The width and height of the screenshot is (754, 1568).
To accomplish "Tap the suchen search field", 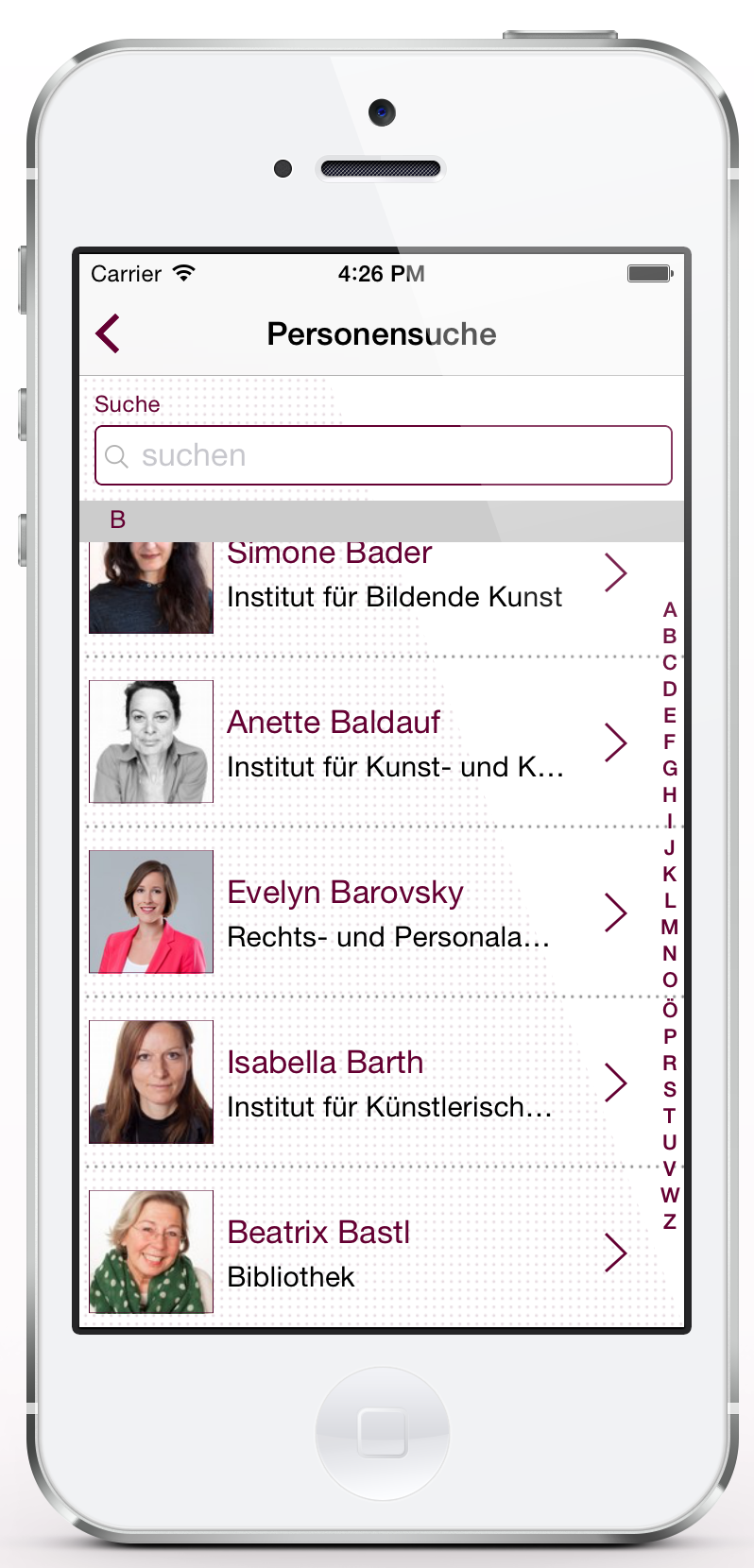I will 383,455.
